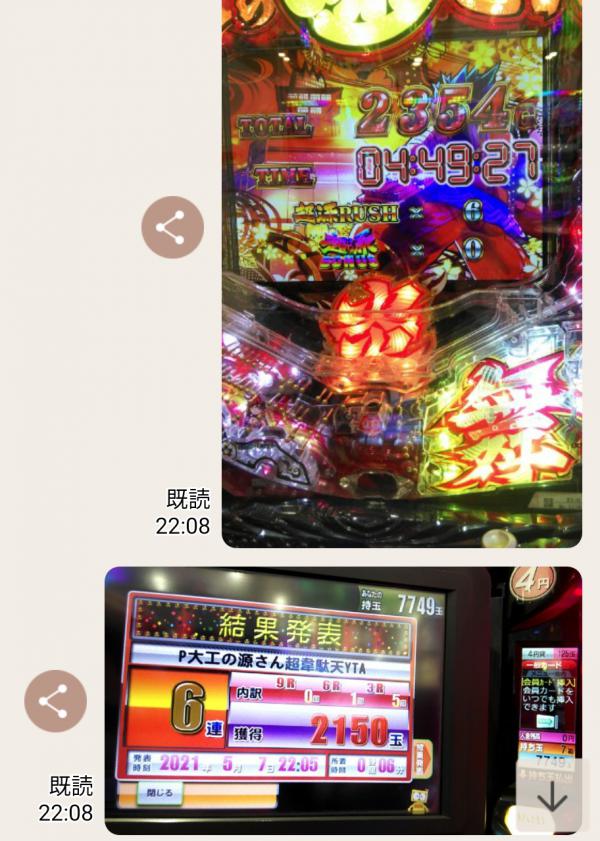The width and height of the screenshot is (600, 841).
Task: Open the pachinko machine TOTAL 2354 photo
Action: (x=401, y=270)
